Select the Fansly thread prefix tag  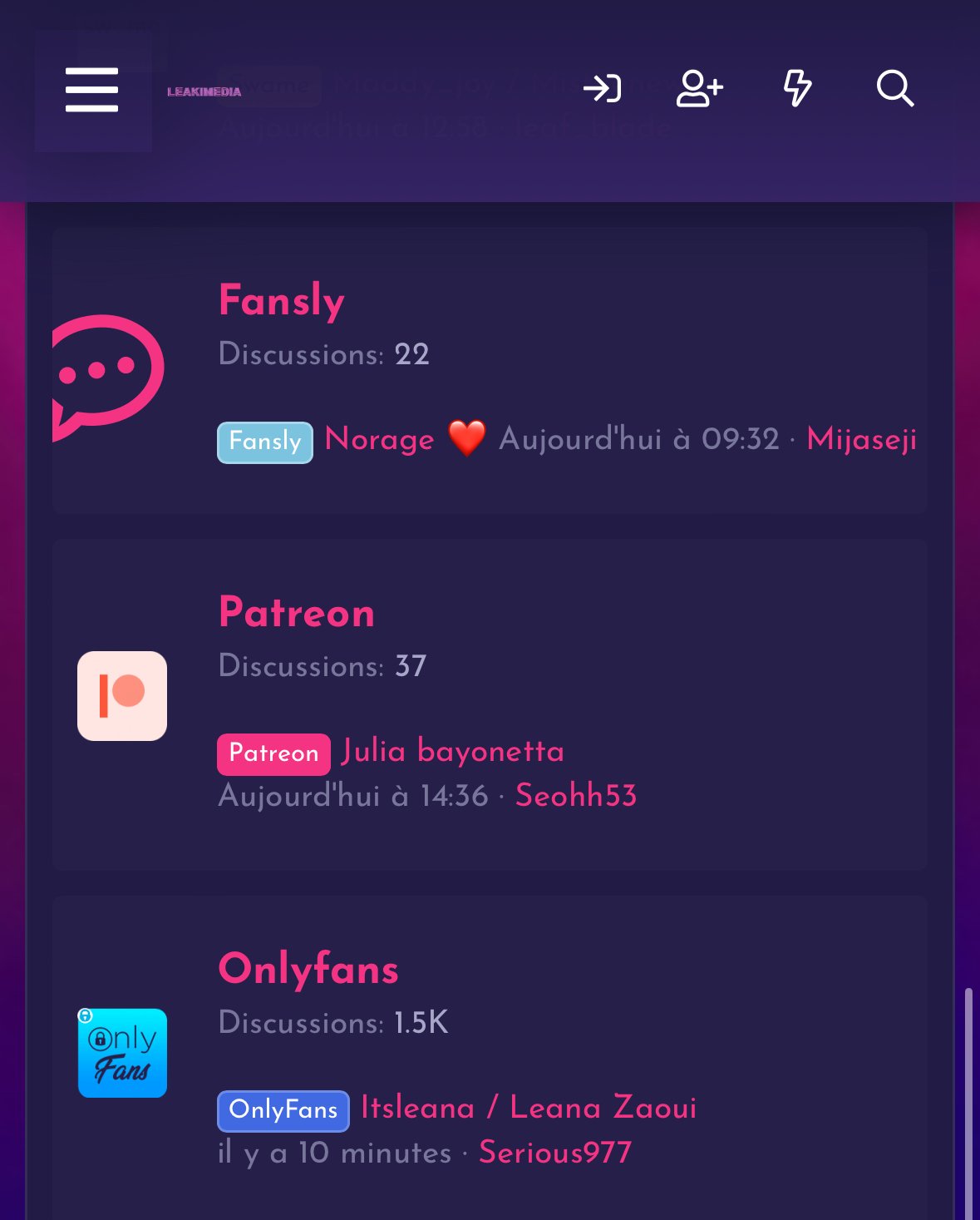(265, 442)
